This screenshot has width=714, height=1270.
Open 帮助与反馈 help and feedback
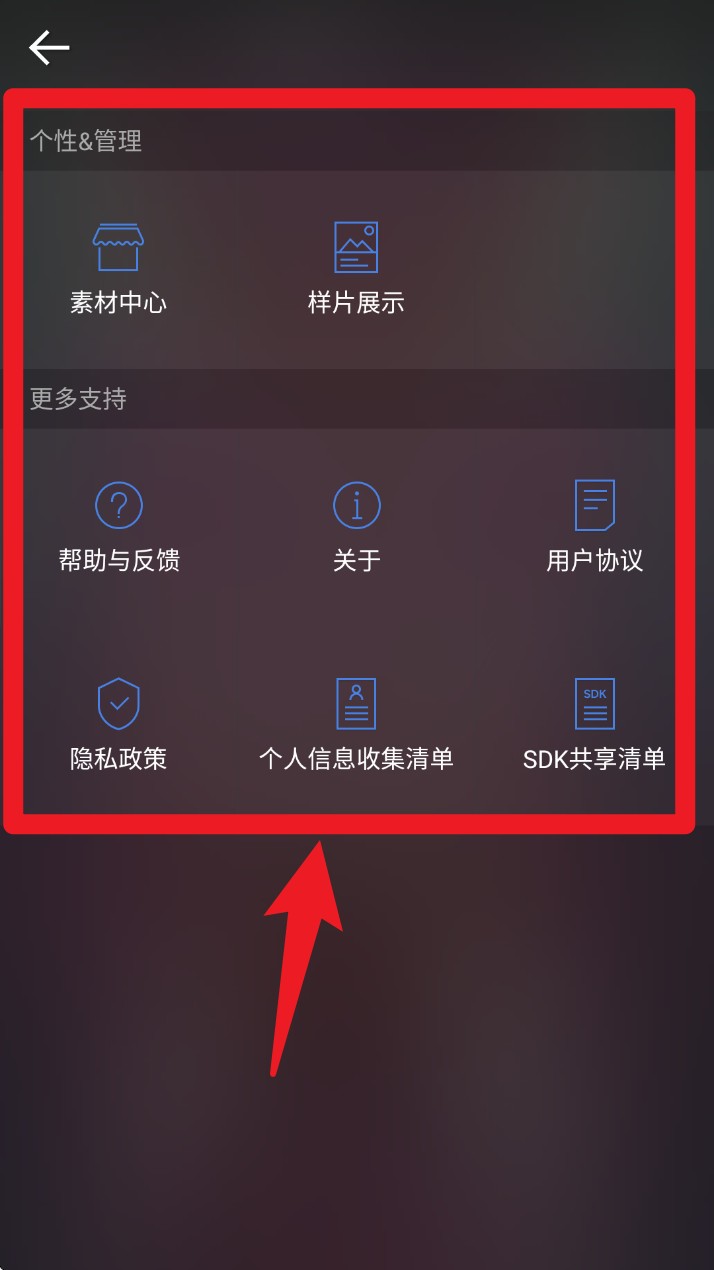point(119,525)
